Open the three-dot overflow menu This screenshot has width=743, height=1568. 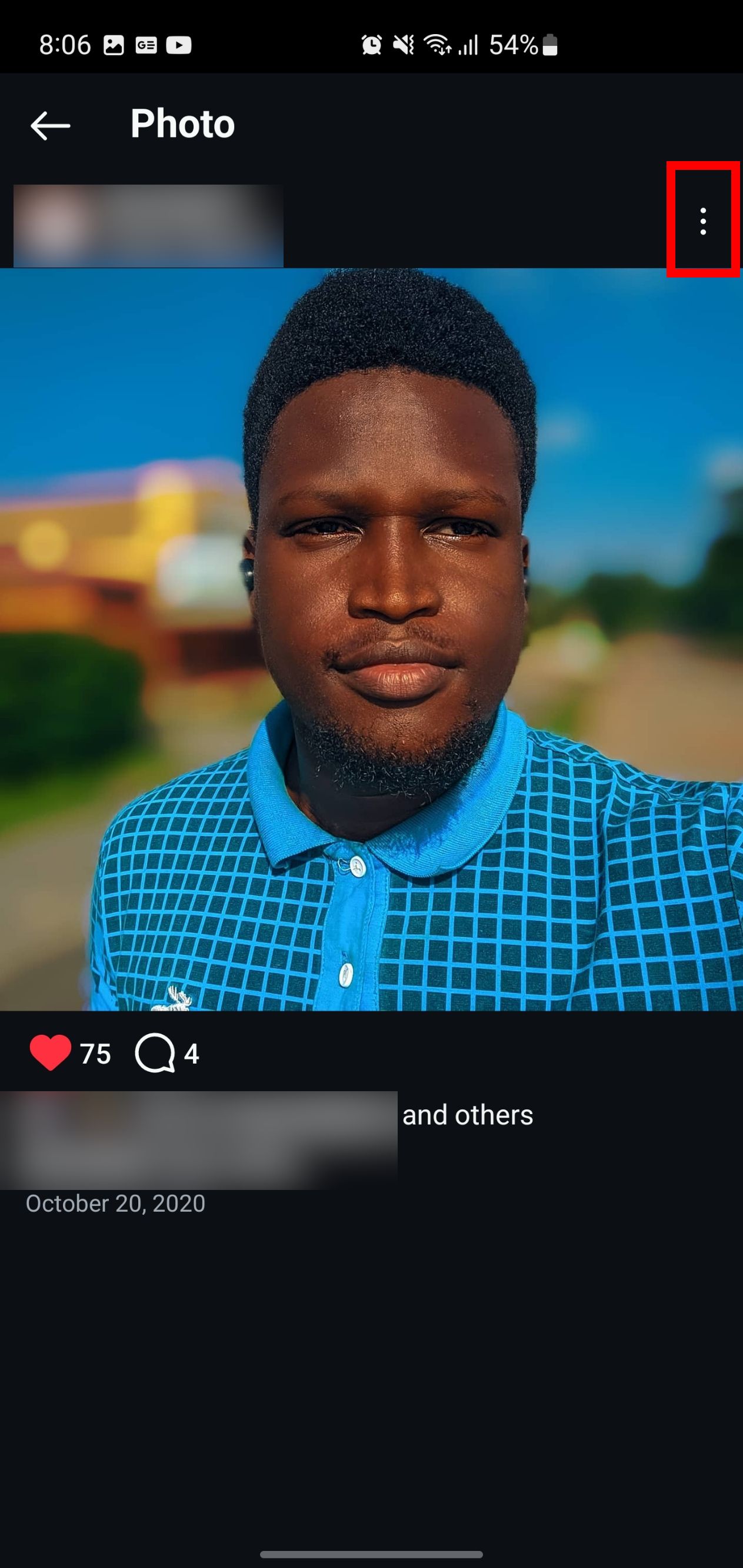[x=703, y=221]
